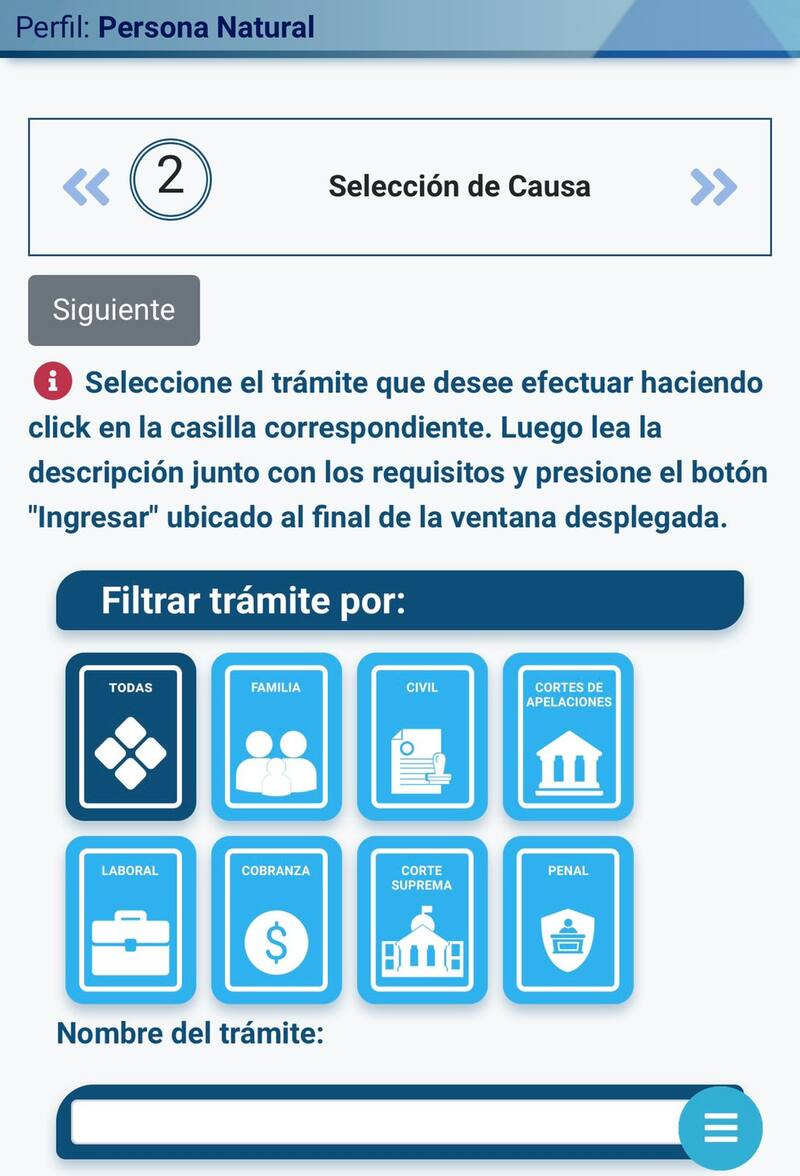Tap the Siguiente button
The height and width of the screenshot is (1176, 800).
coord(114,310)
